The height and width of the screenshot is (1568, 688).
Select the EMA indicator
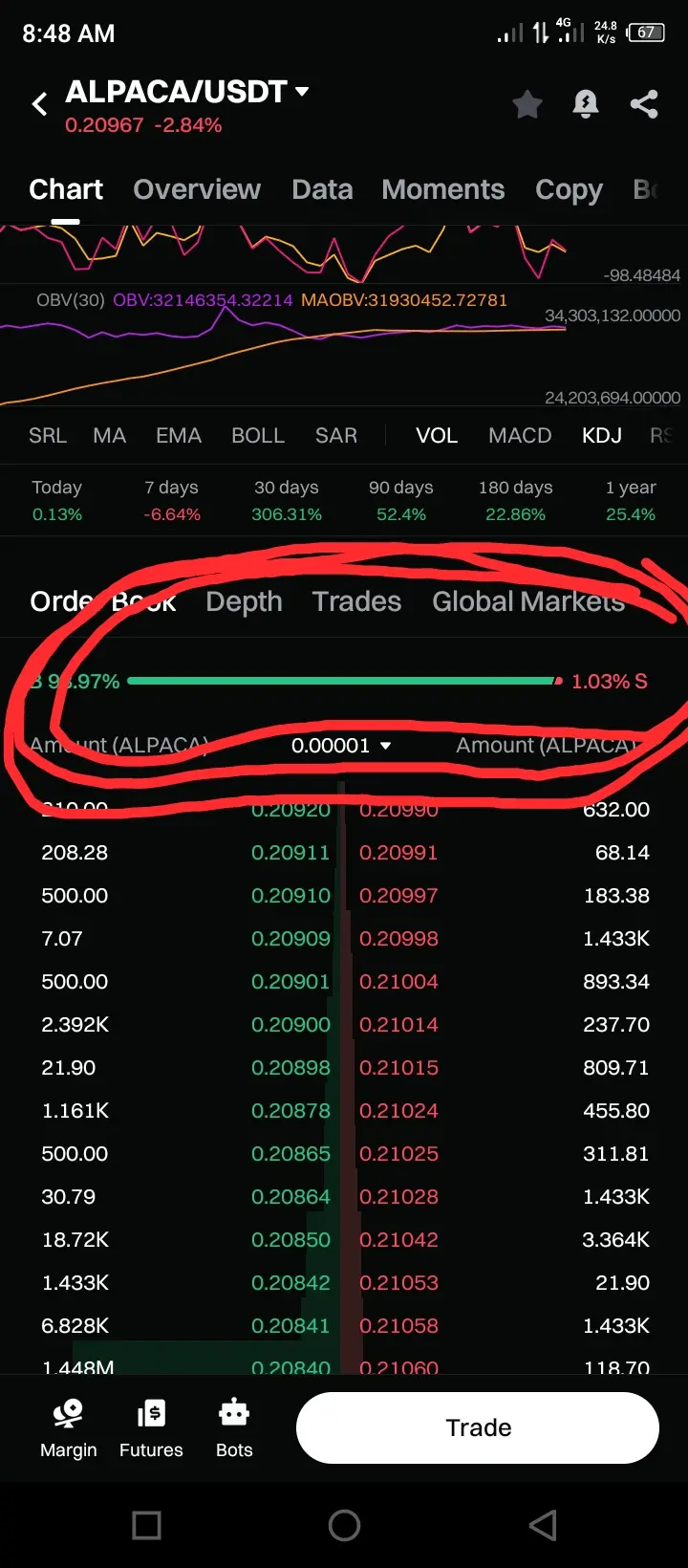(179, 436)
